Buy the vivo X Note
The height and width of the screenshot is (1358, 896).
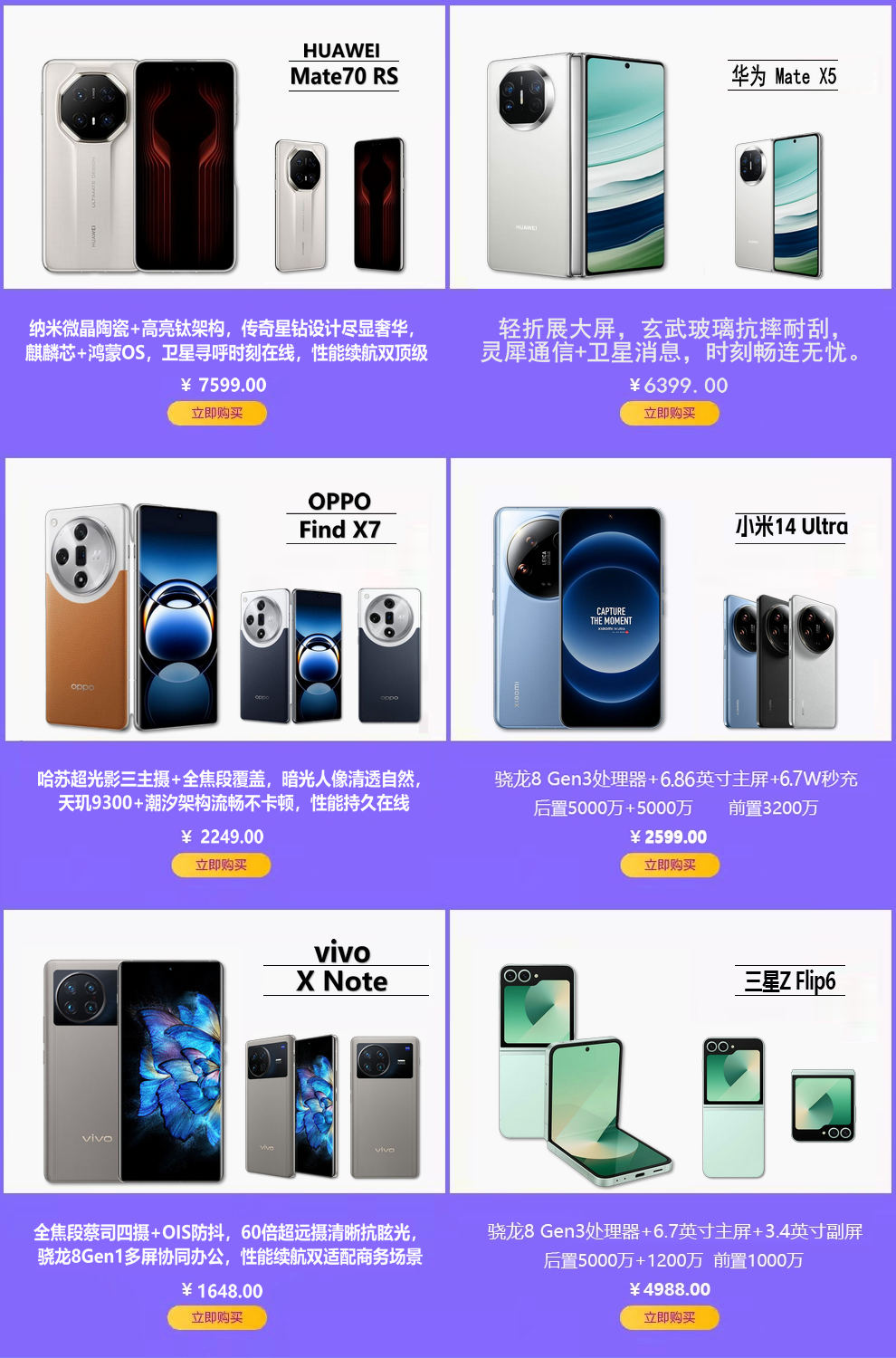[217, 1318]
